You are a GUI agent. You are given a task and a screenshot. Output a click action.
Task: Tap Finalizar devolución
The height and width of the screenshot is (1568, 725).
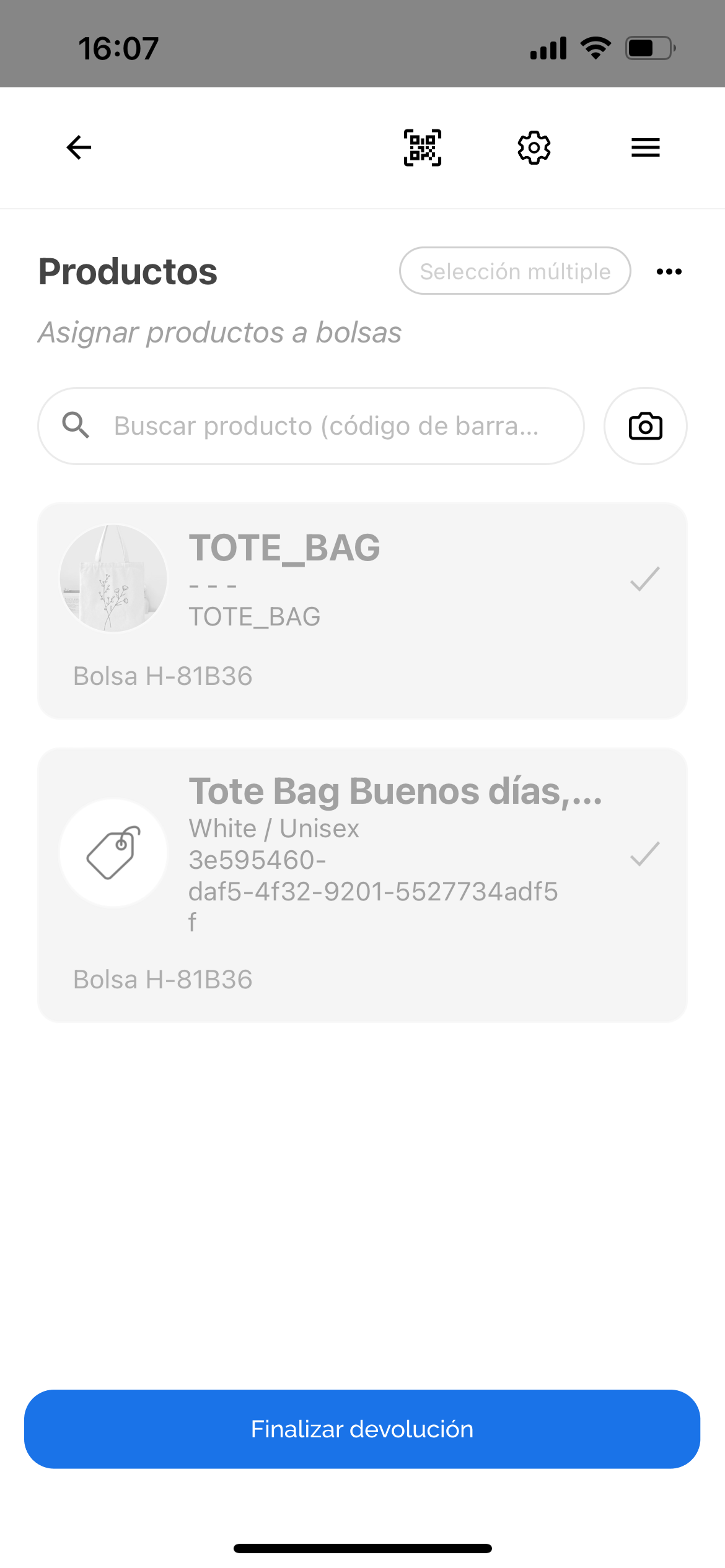362,1429
